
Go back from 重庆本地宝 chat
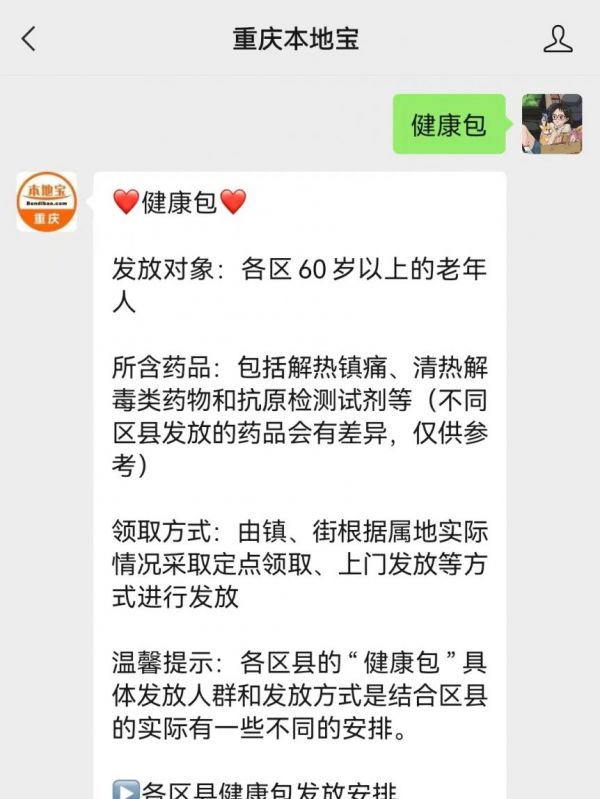coord(28,39)
